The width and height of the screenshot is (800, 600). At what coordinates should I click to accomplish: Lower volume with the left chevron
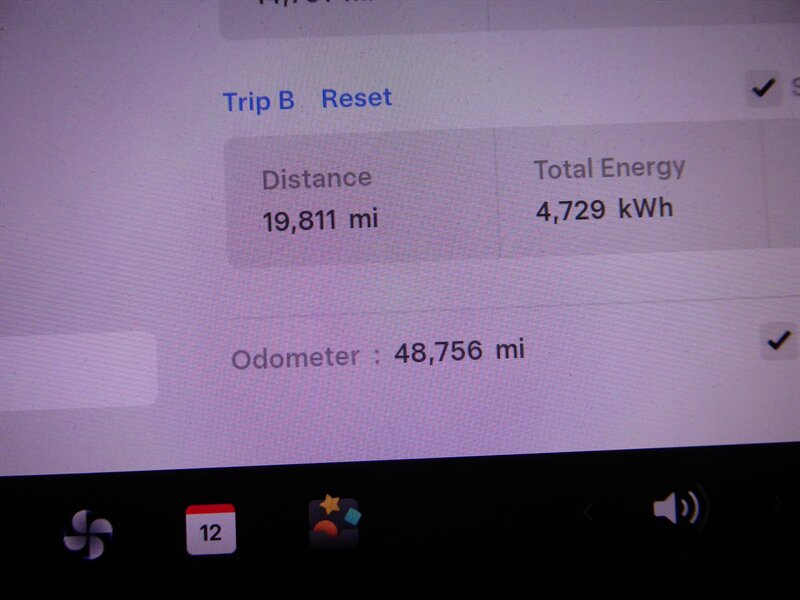(588, 513)
